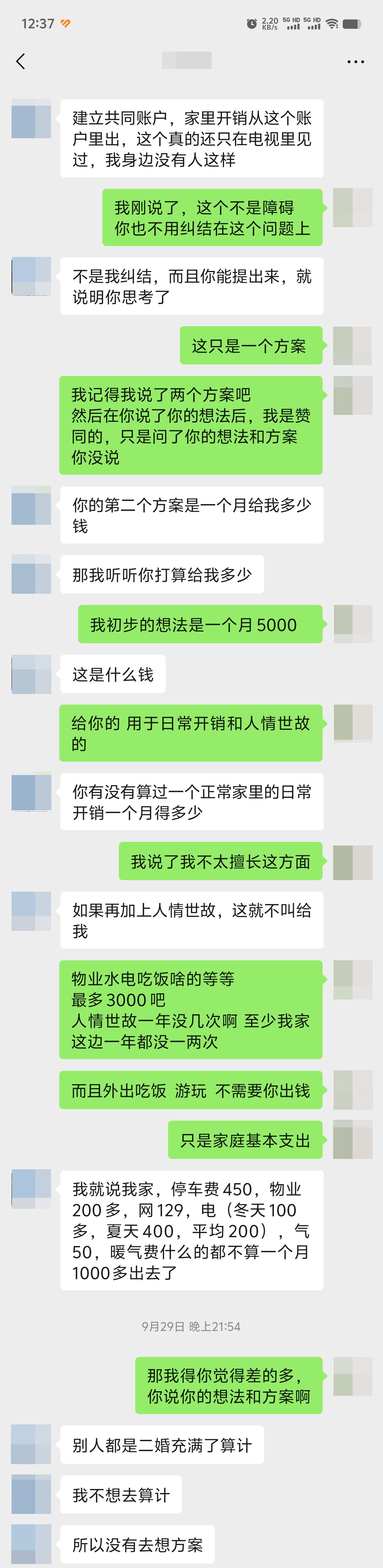Tap the avatar beside "这只是一个方案" message
Image resolution: width=383 pixels, height=1568 pixels.
[x=353, y=346]
